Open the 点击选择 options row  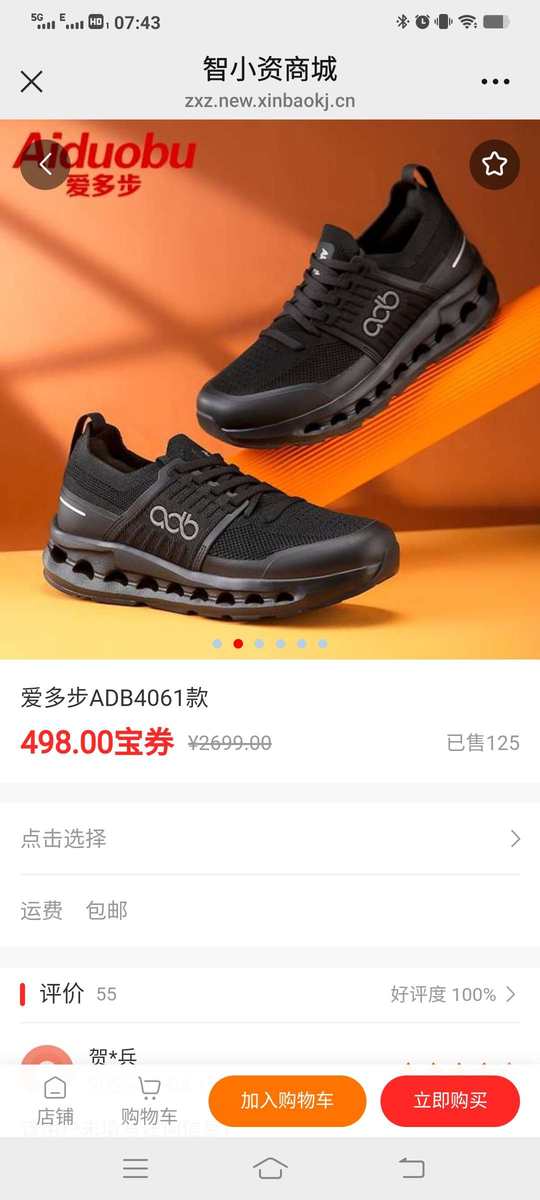(x=270, y=838)
